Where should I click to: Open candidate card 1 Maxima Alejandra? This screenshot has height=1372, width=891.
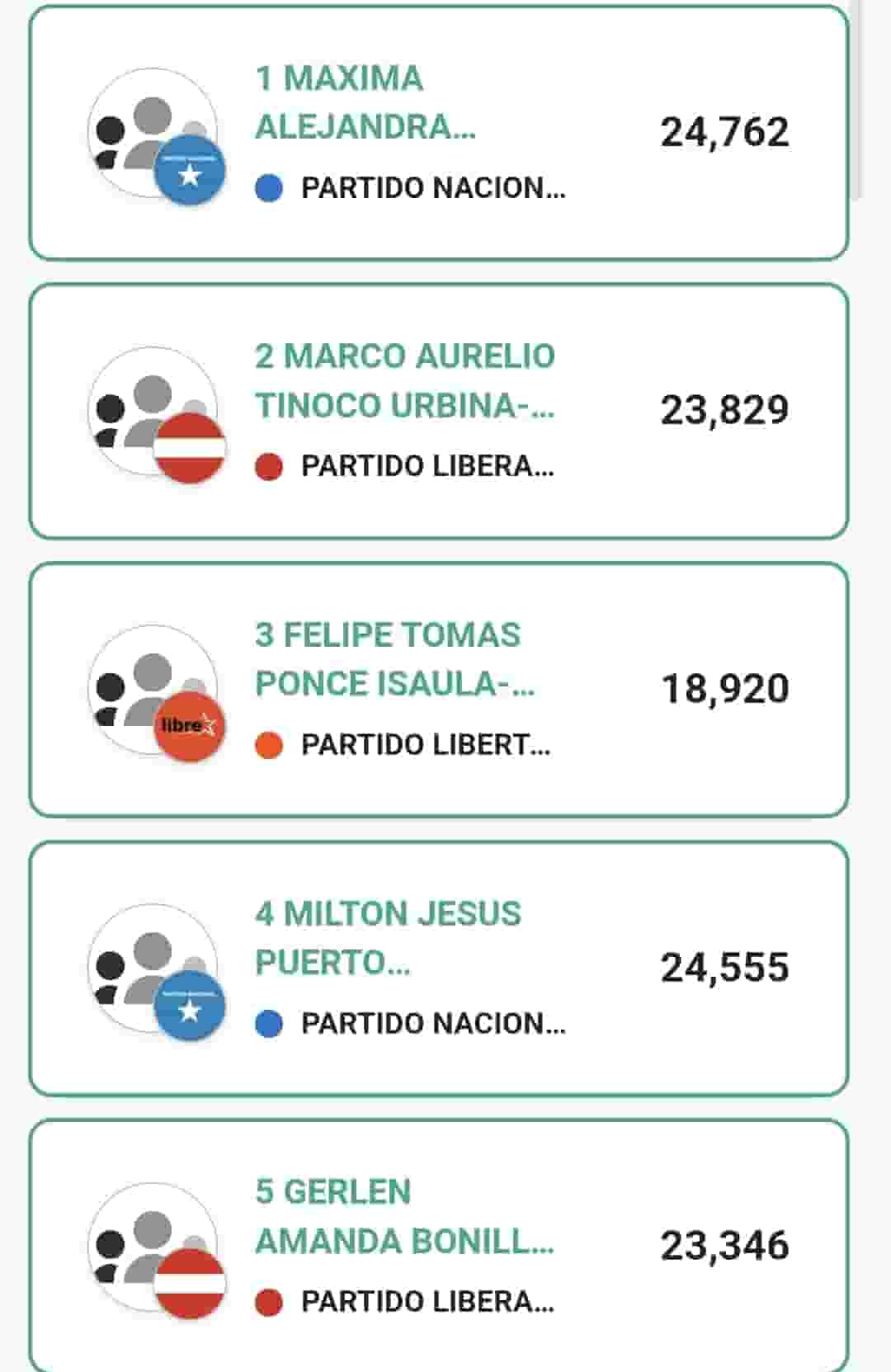tap(439, 134)
